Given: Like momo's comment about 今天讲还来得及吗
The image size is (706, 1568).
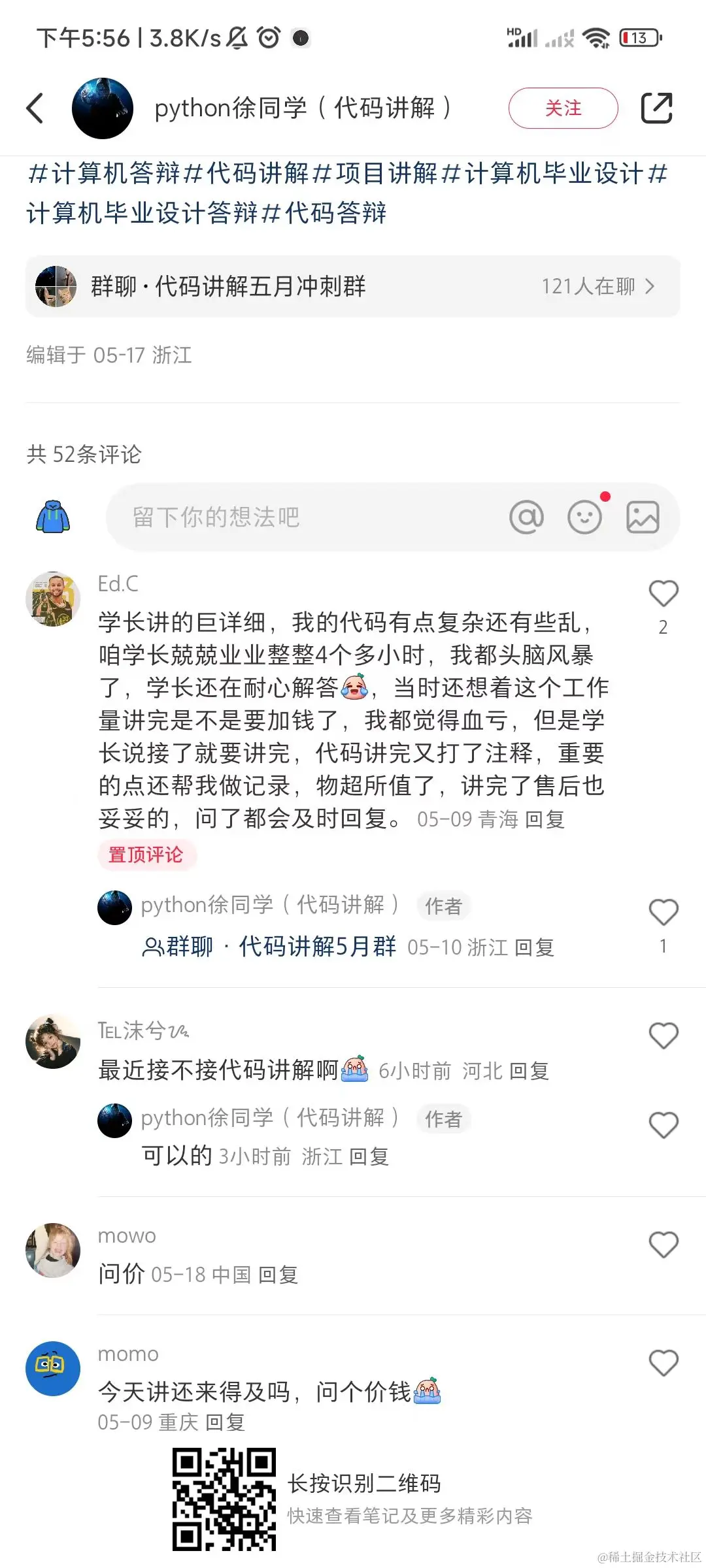Looking at the screenshot, I should point(663,1364).
